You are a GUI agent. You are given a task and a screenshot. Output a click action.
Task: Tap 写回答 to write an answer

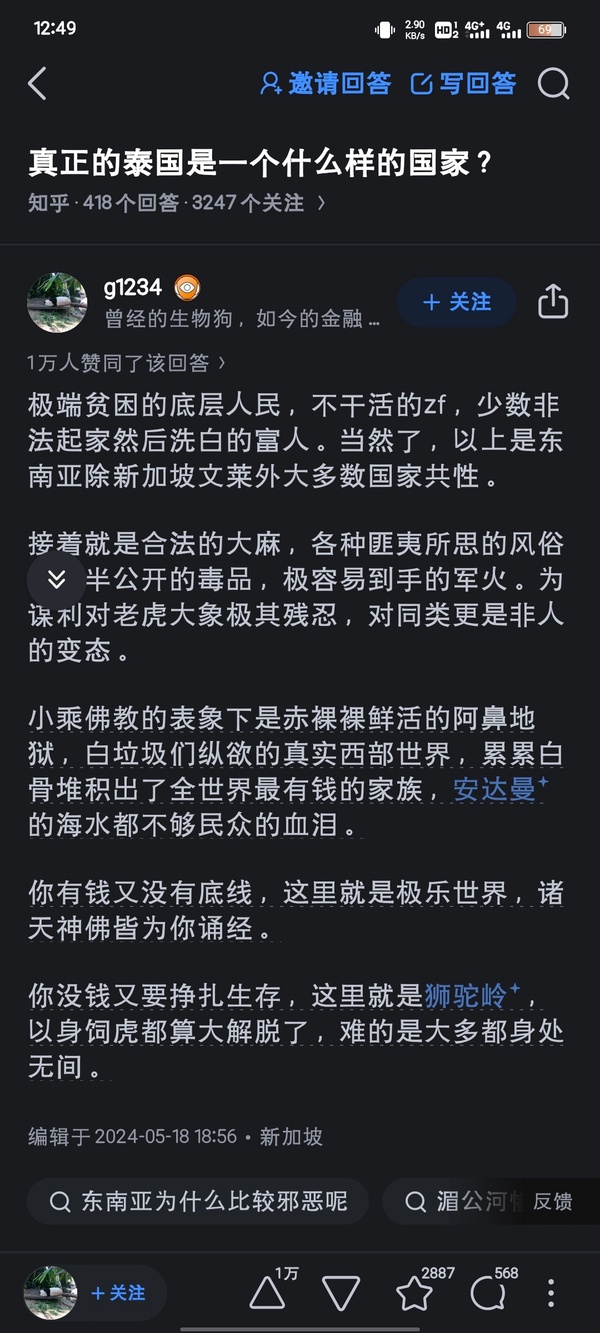464,84
